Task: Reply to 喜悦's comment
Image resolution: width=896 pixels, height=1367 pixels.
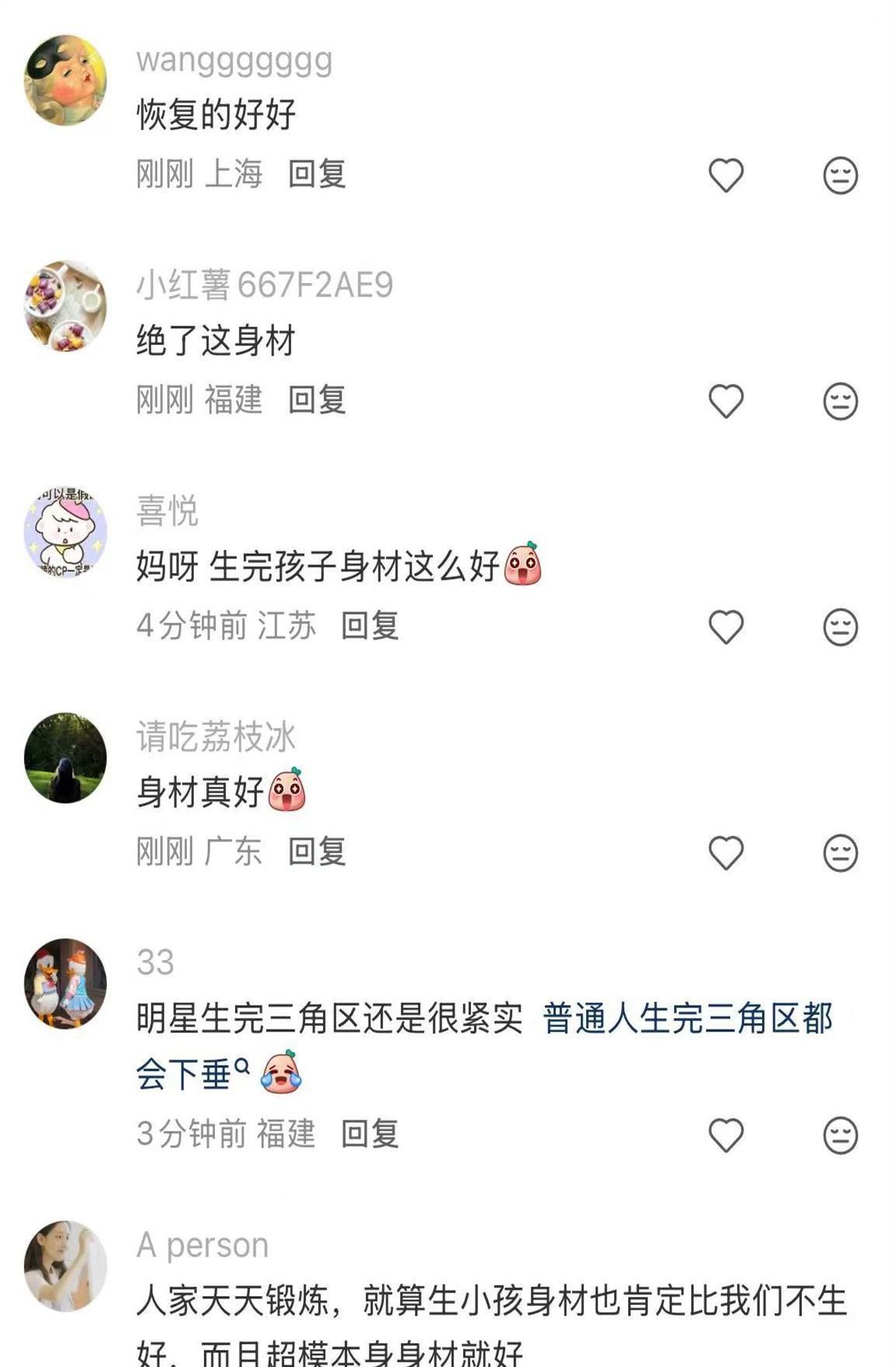Action: (x=370, y=625)
